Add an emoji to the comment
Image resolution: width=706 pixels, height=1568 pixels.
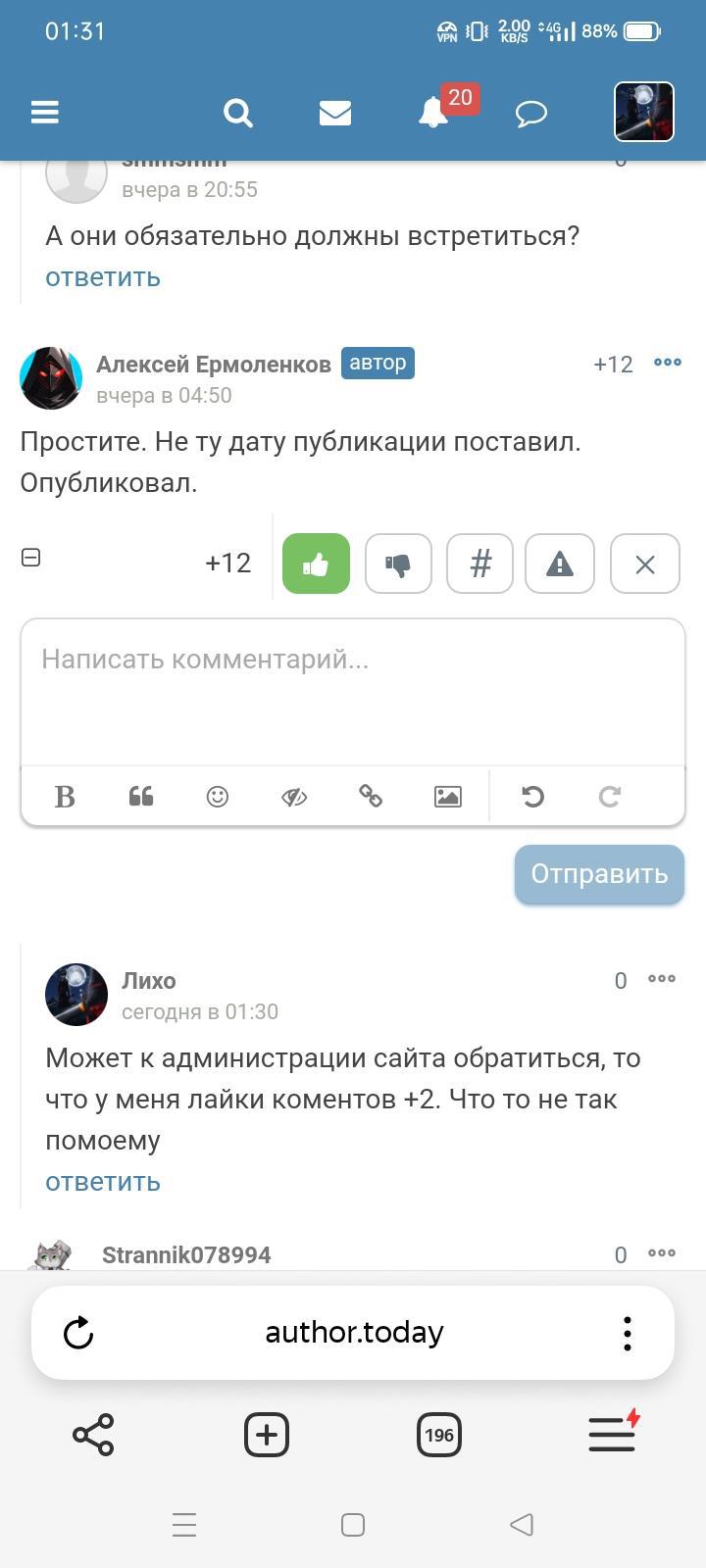(x=218, y=796)
